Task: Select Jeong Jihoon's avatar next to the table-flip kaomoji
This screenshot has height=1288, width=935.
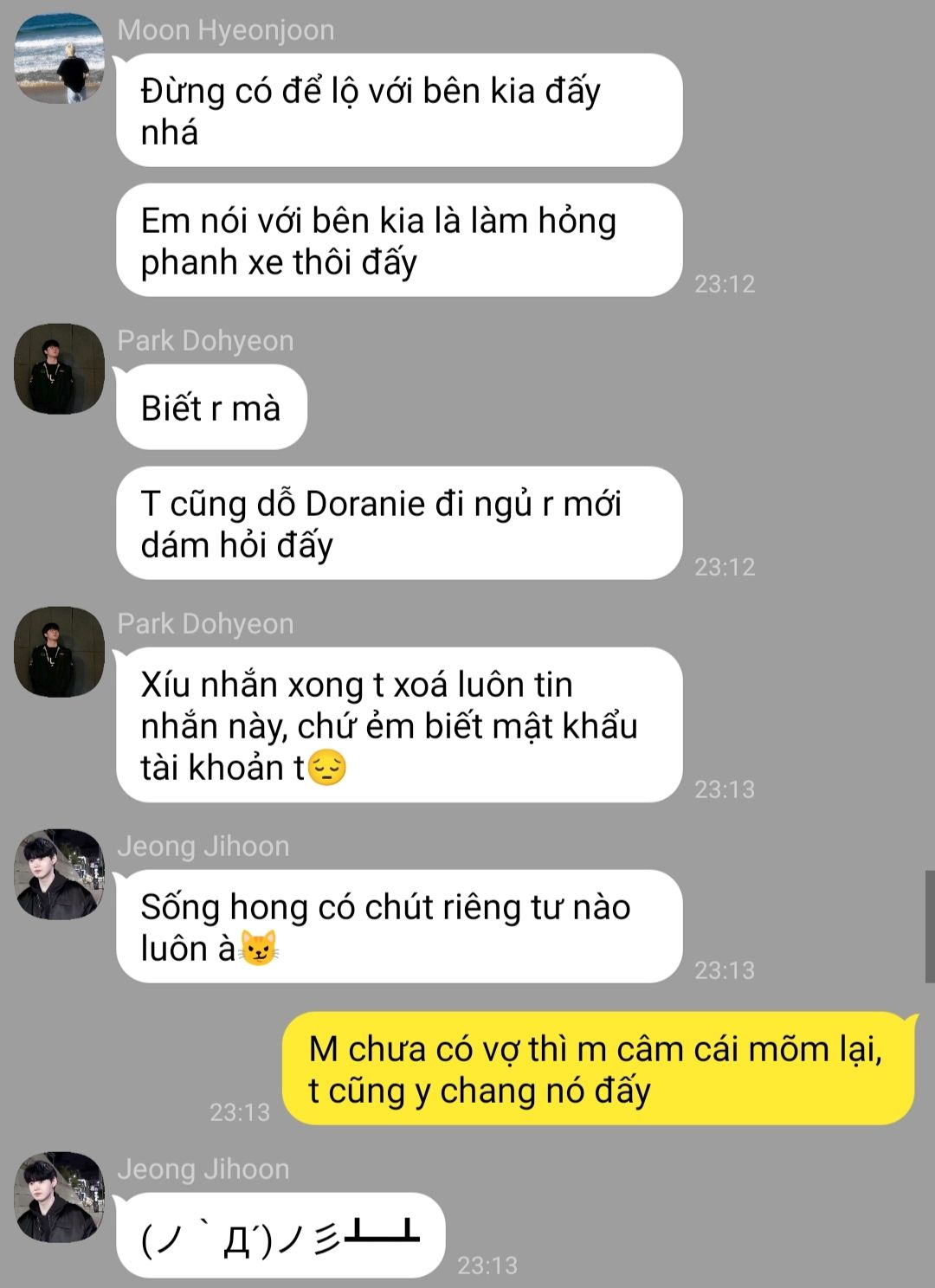Action: (x=59, y=1197)
